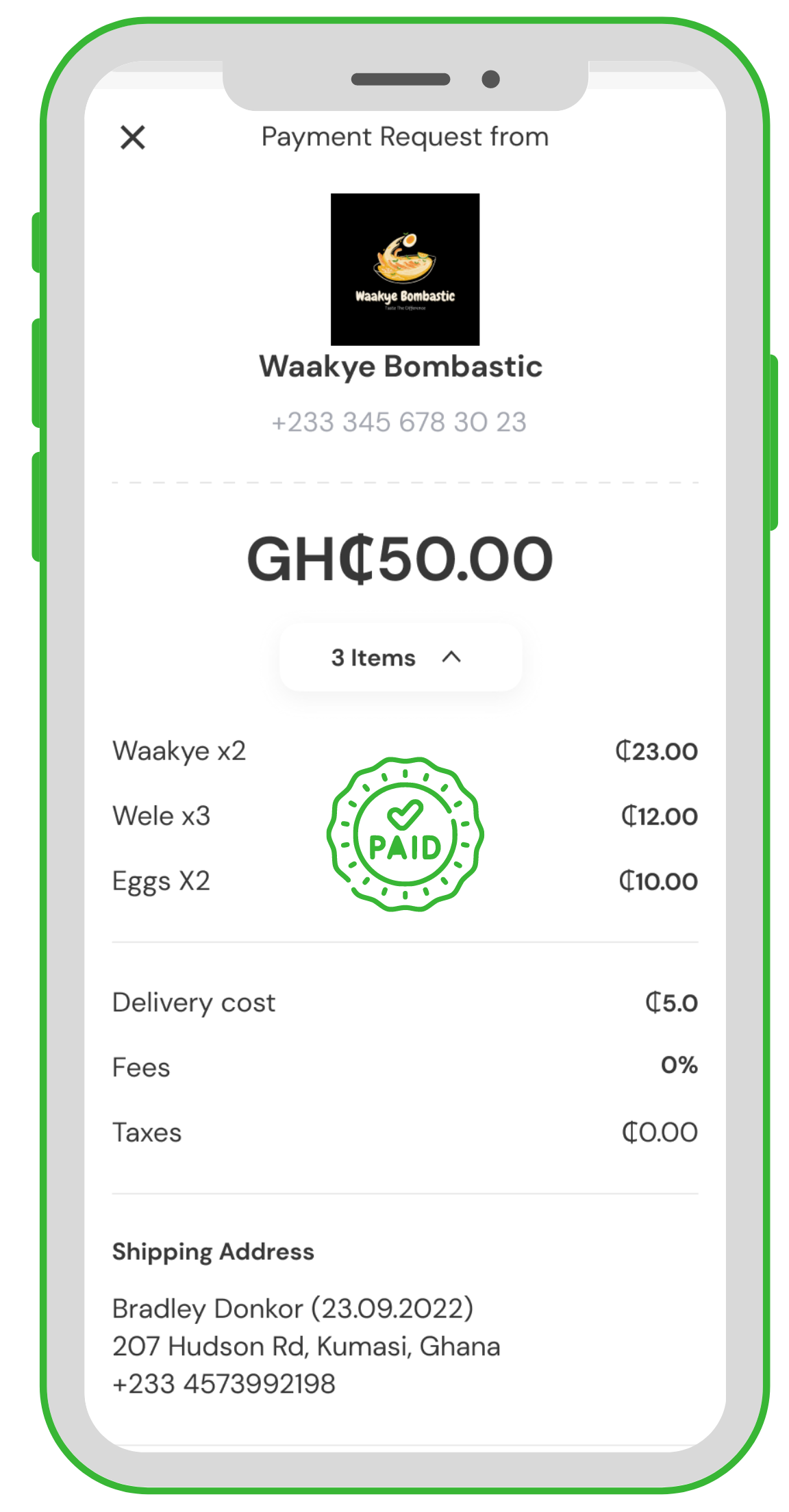
Task: Select the recipient phone number +233 4573992198
Action: [x=223, y=1383]
